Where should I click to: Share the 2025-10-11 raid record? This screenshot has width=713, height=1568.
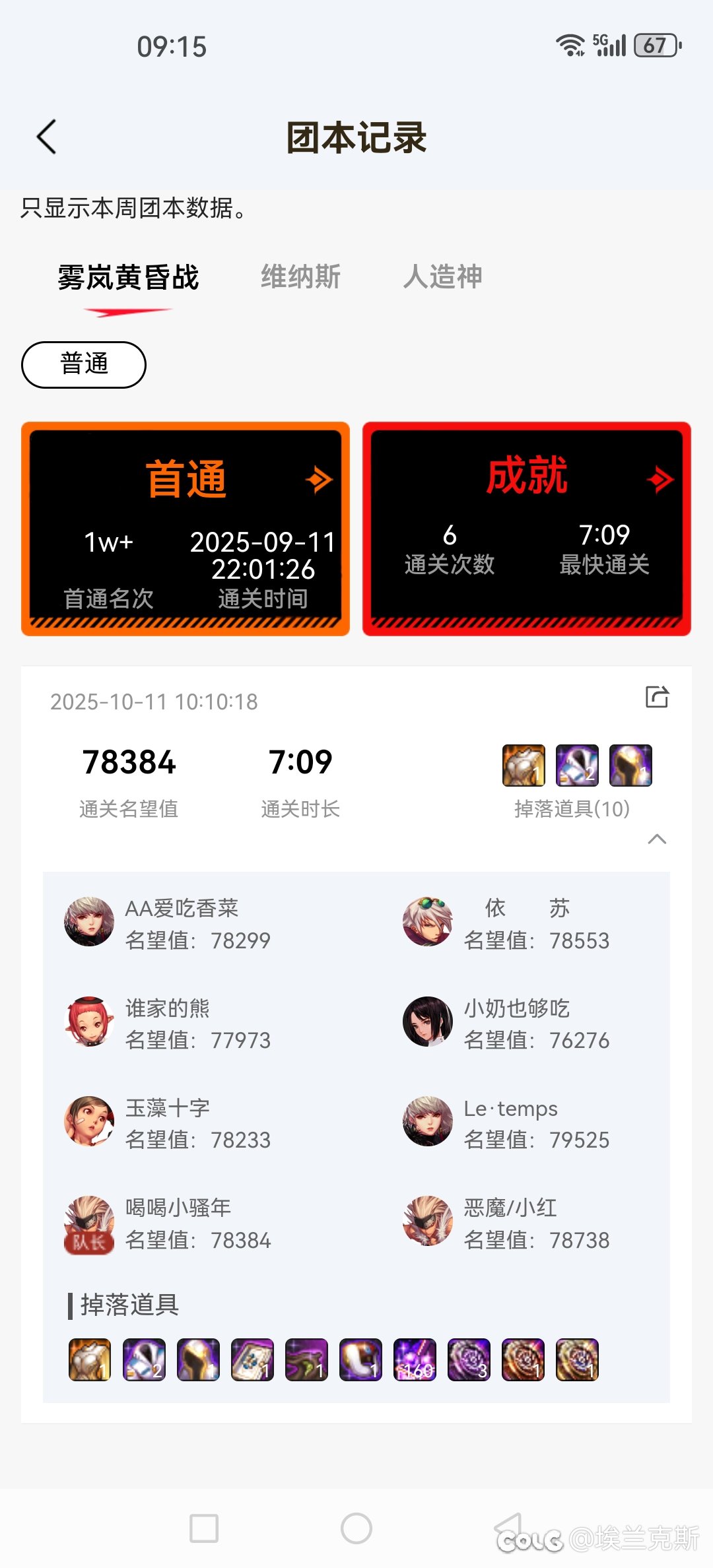point(657,697)
